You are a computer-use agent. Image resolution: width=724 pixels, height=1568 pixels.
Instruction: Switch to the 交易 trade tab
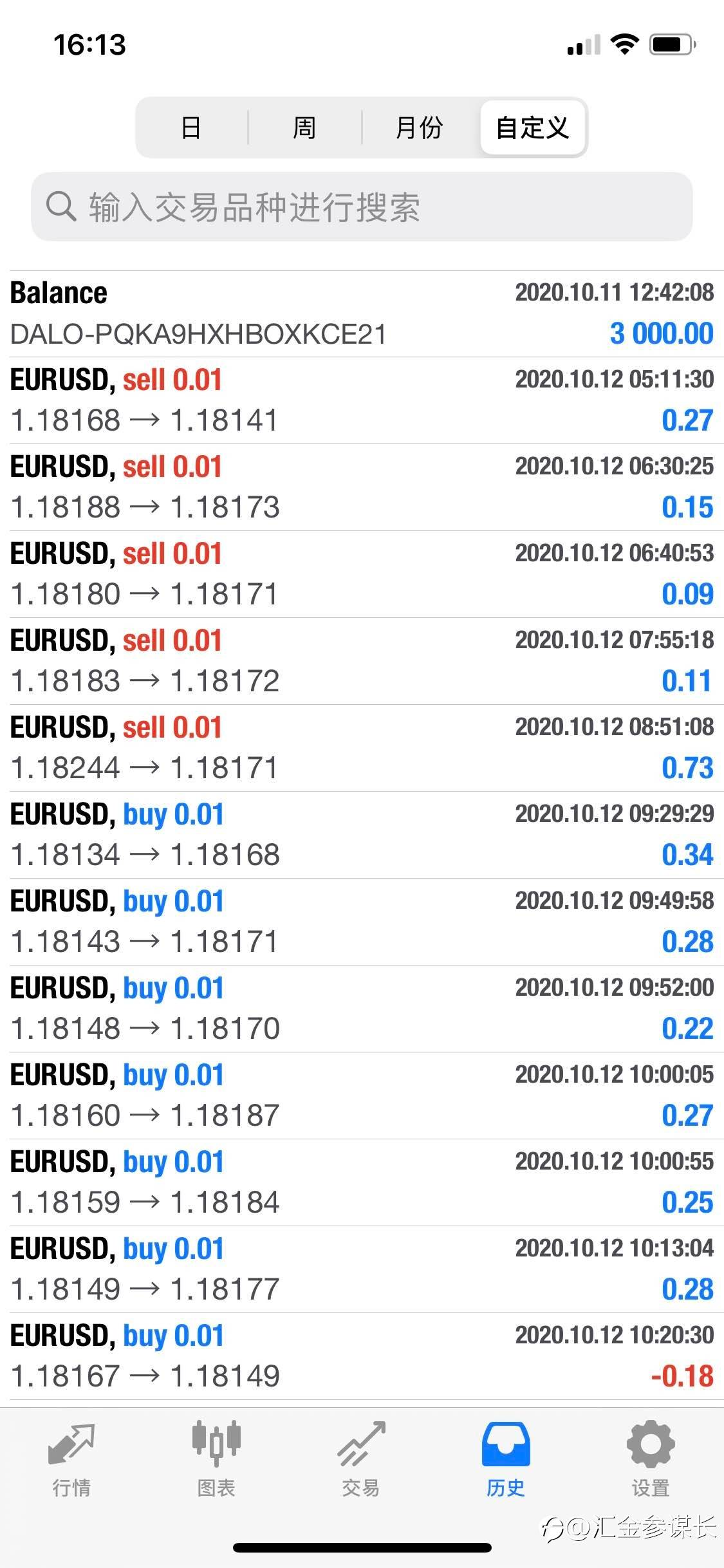[x=361, y=1459]
